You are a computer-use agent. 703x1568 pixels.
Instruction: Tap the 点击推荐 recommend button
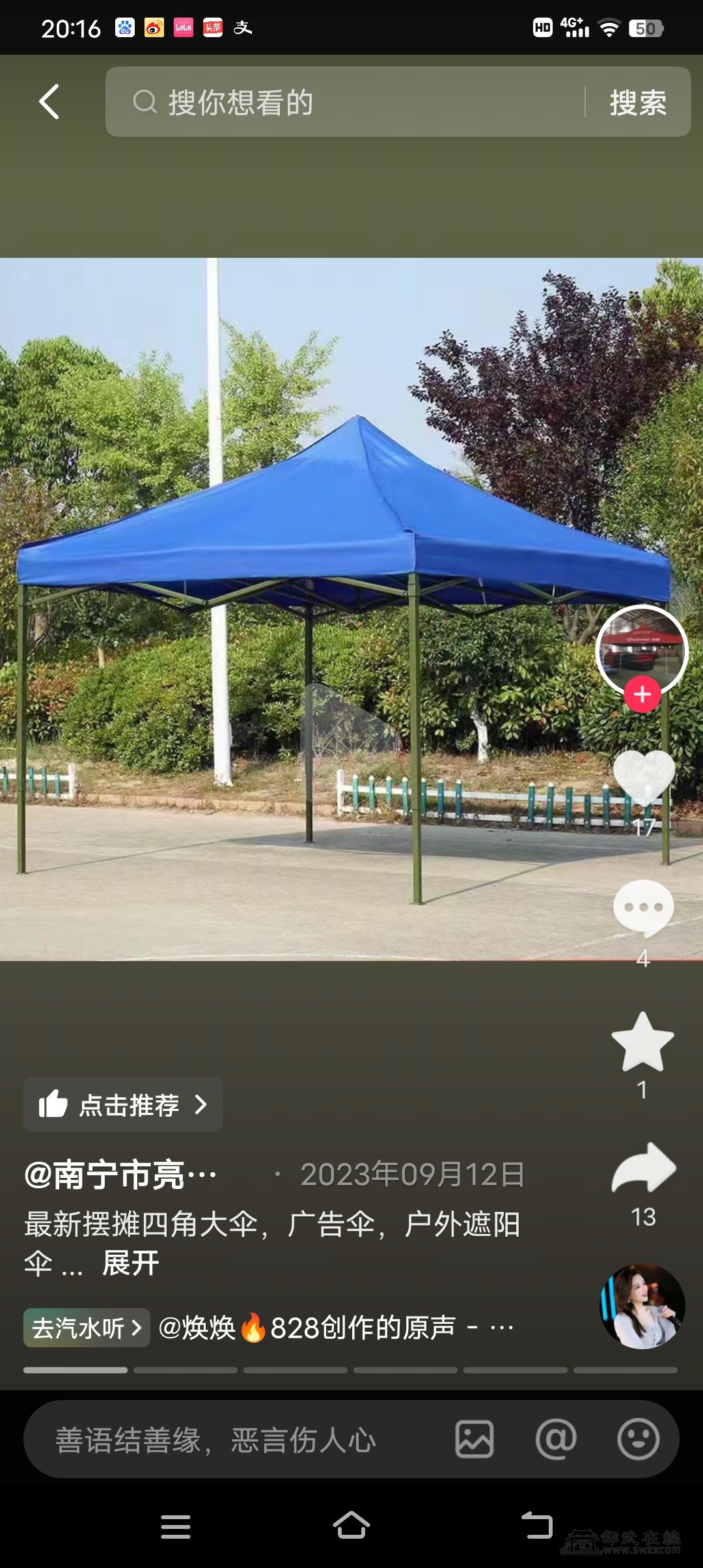tap(123, 1105)
